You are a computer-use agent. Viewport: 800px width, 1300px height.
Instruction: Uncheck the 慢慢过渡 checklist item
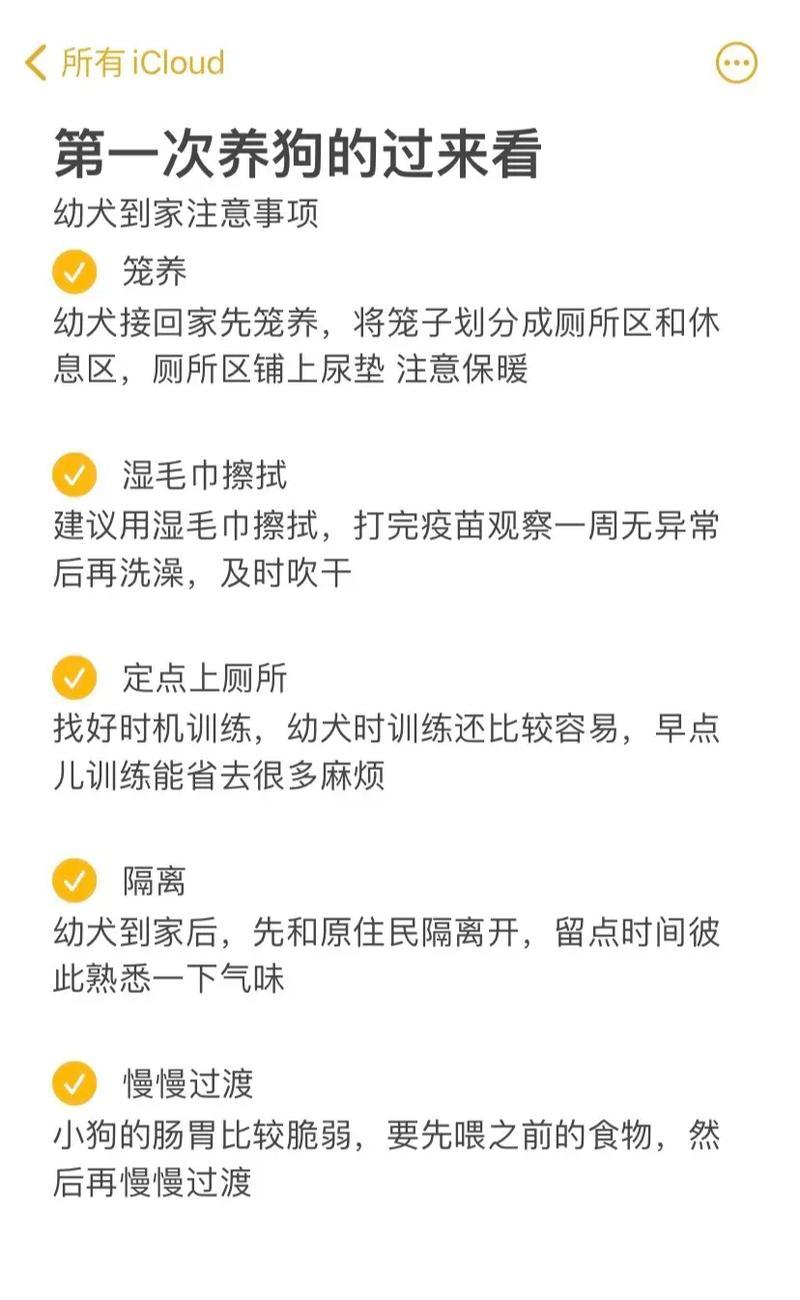pos(74,1084)
